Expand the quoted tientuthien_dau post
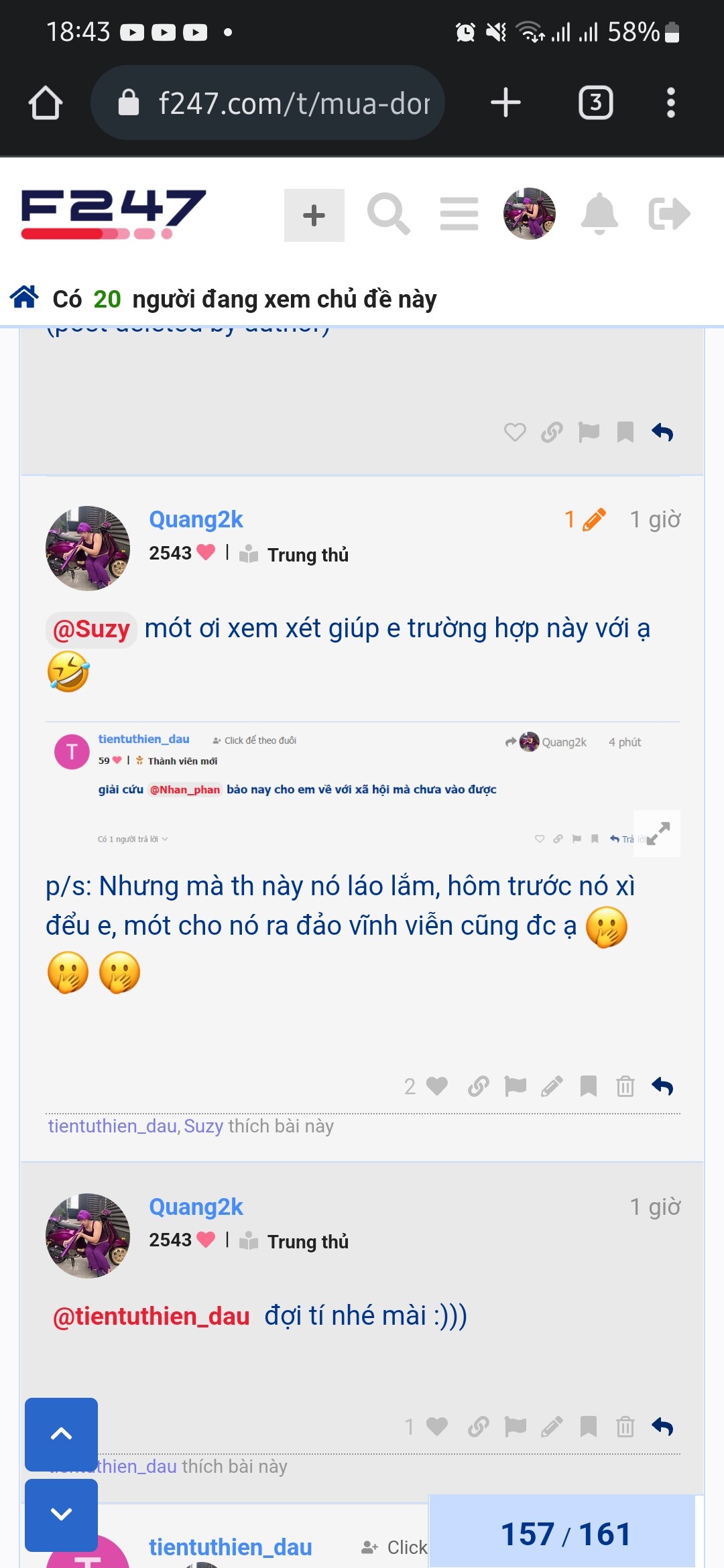The height and width of the screenshot is (1568, 724). [658, 833]
